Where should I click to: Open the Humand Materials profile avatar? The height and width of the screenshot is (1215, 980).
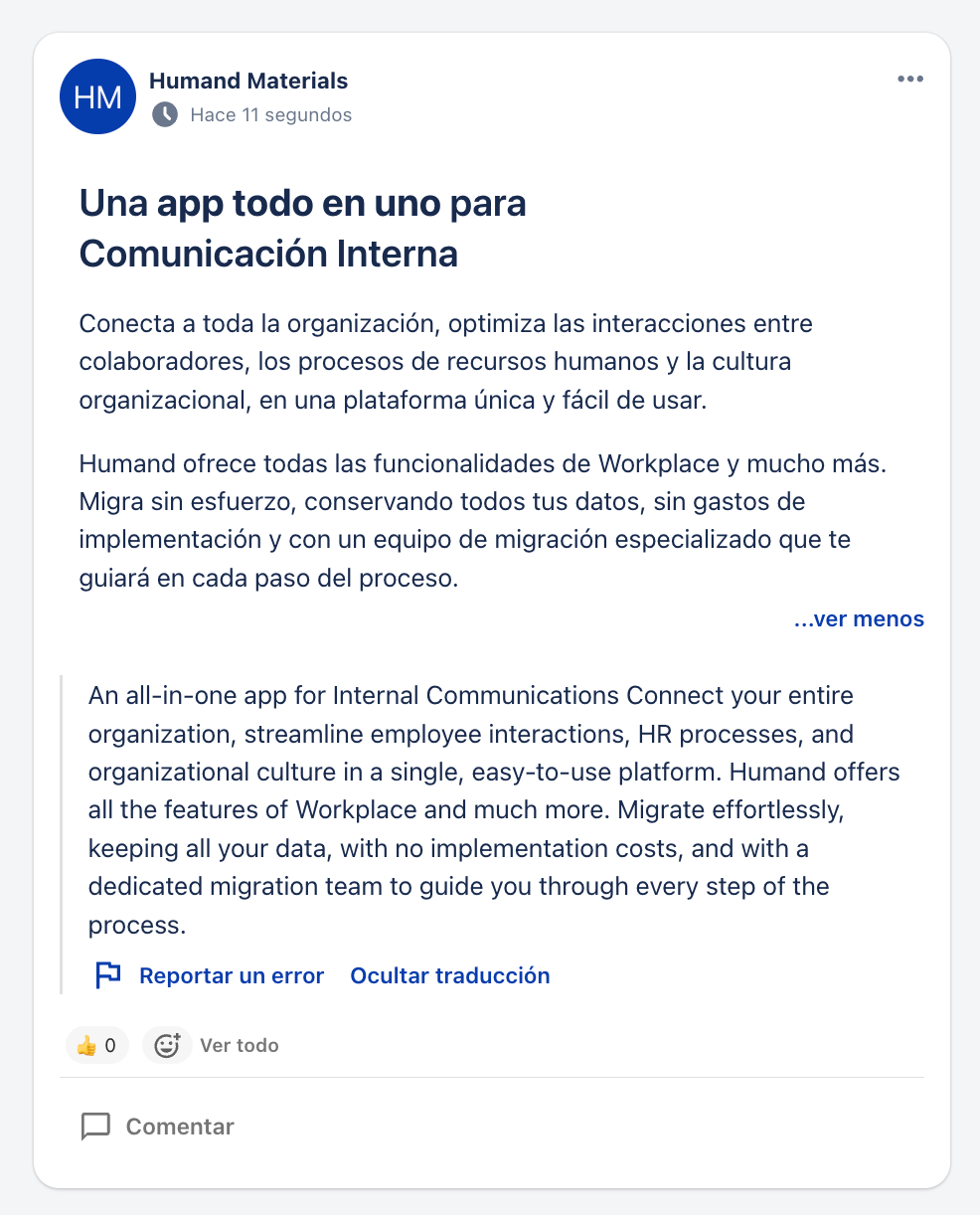point(97,96)
